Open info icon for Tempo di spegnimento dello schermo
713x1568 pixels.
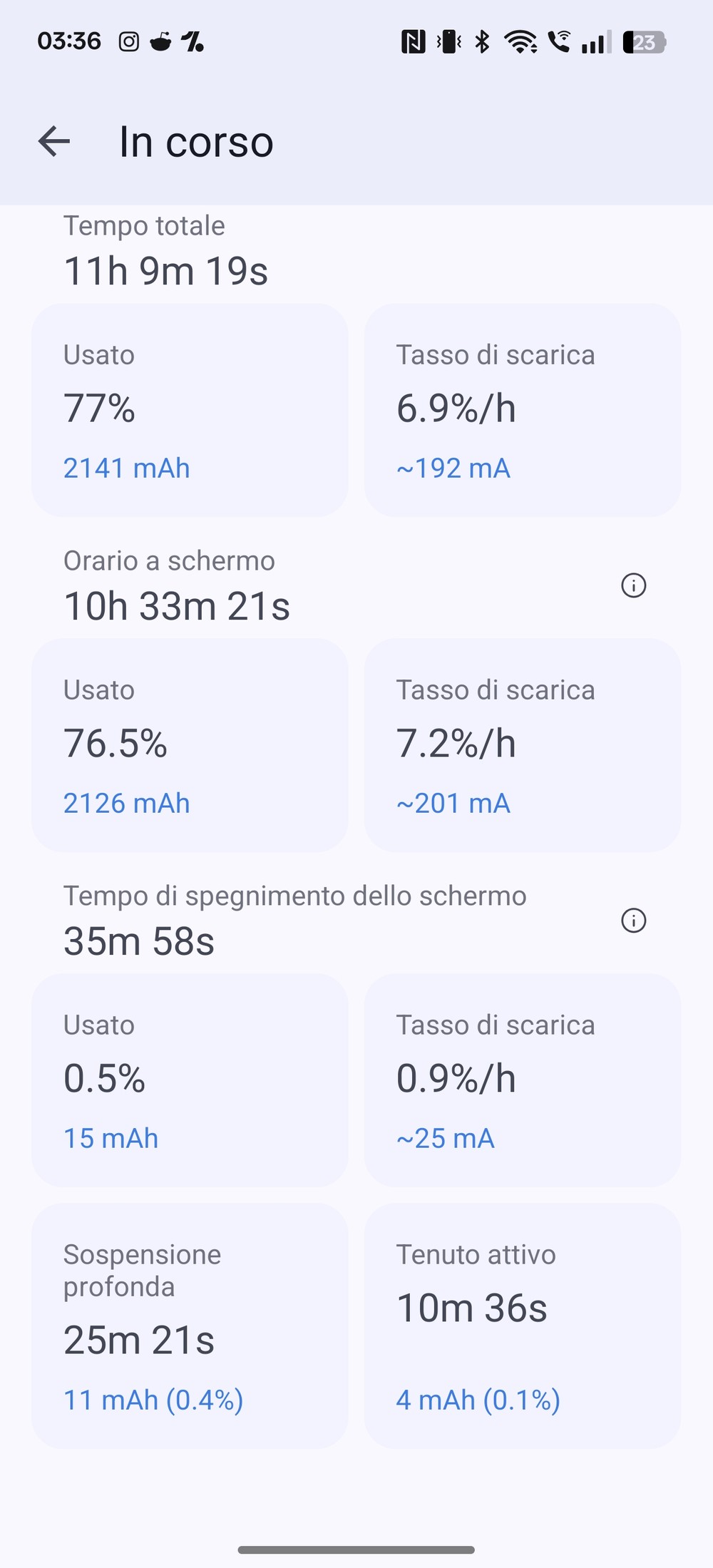633,921
